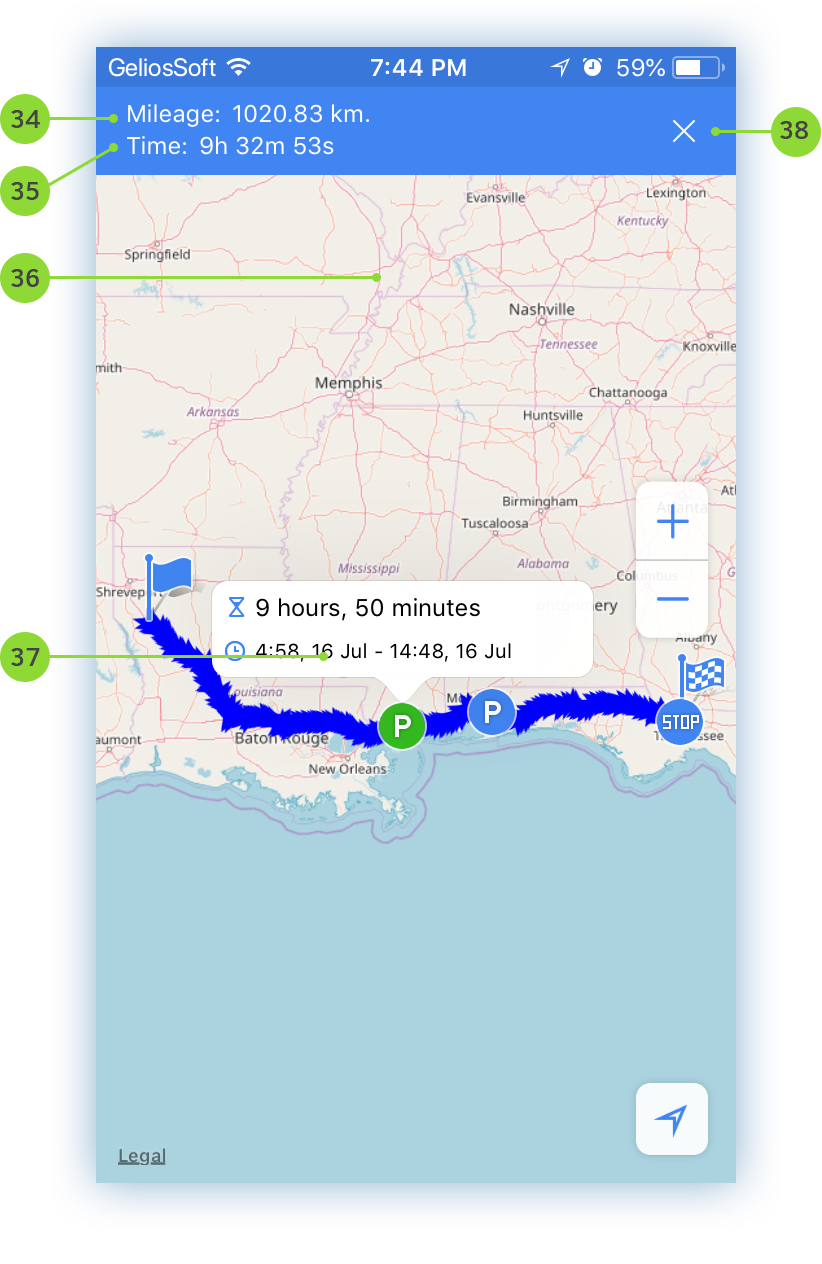Close the trip info panel
Image resolution: width=822 pixels, height=1264 pixels.
[x=684, y=131]
